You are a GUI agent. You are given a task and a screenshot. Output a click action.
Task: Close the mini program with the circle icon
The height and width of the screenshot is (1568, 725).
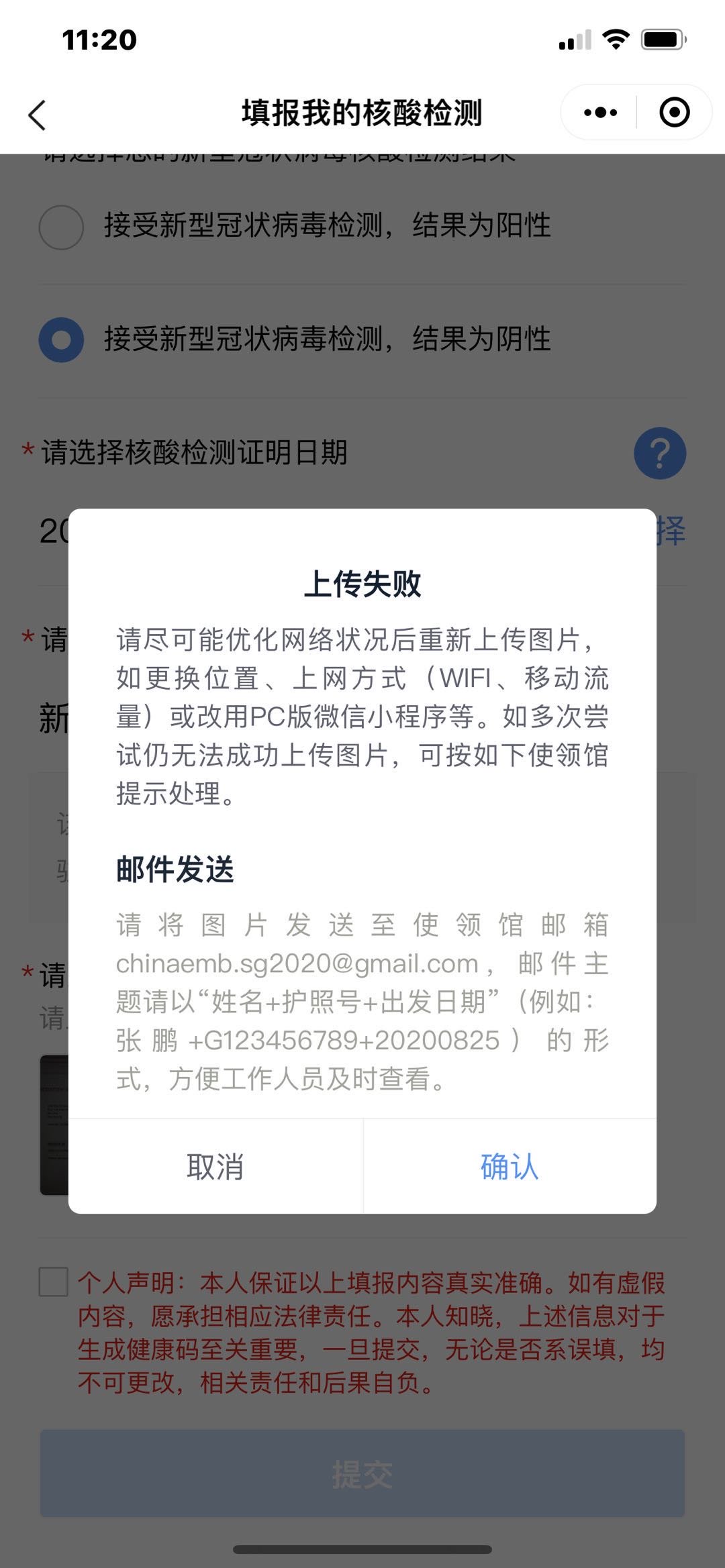tap(674, 113)
